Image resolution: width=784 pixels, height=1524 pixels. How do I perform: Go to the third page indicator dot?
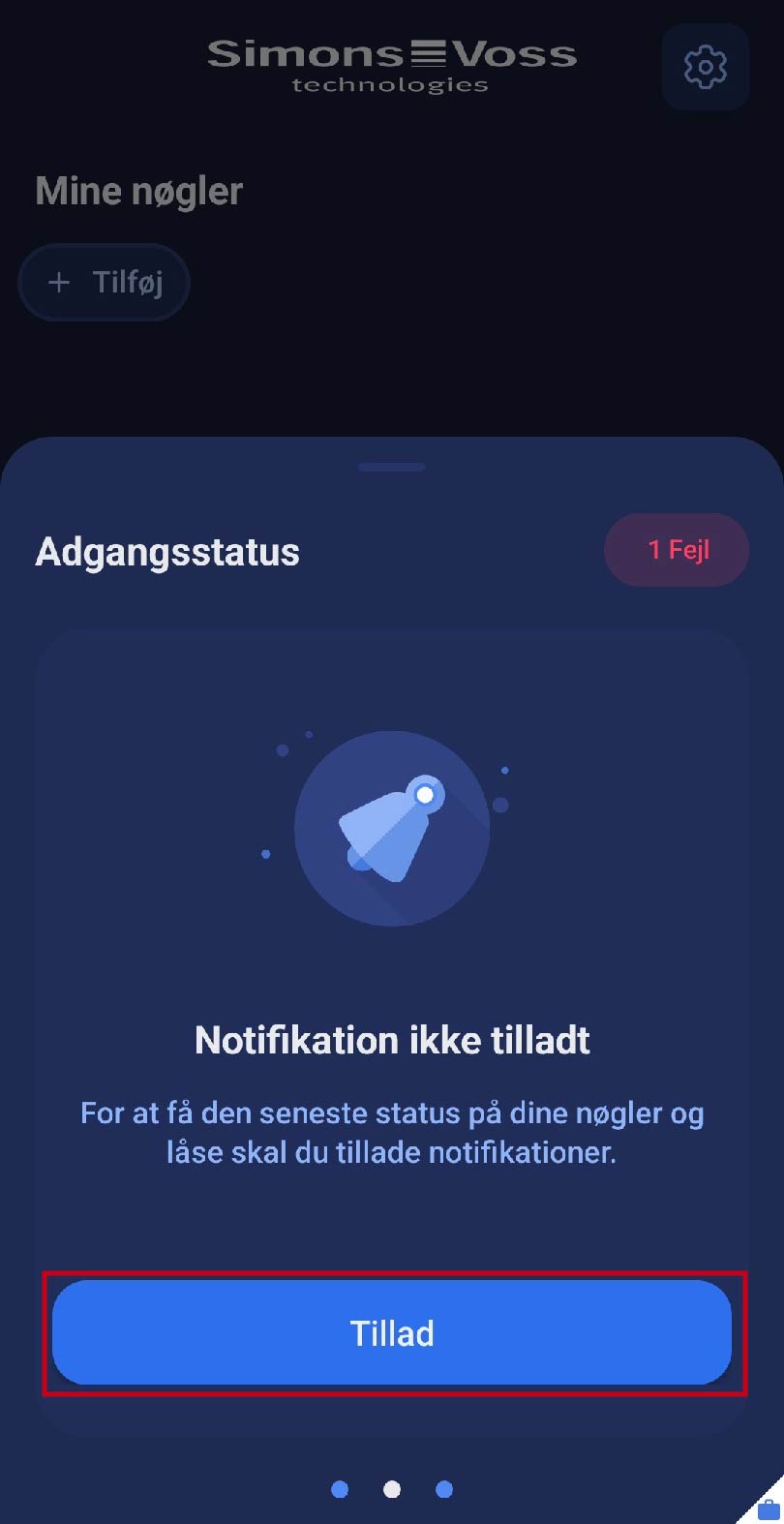(444, 1489)
